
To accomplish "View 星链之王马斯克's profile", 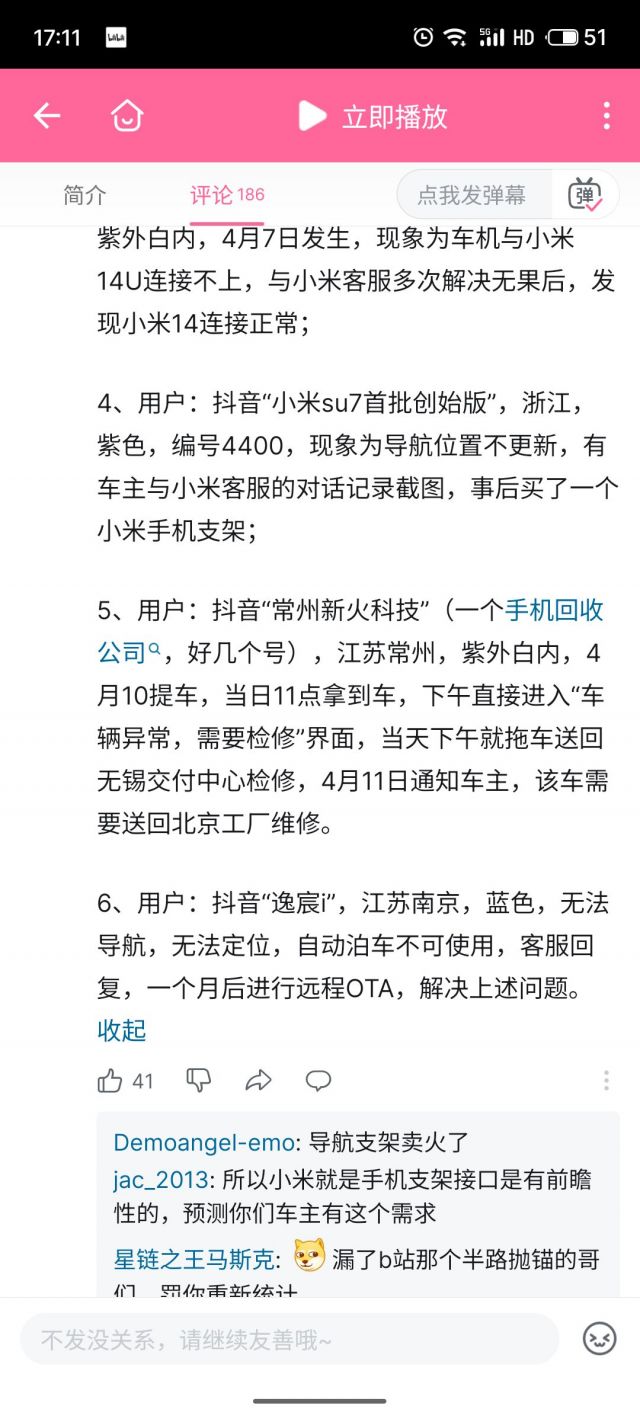I will tap(194, 1258).
